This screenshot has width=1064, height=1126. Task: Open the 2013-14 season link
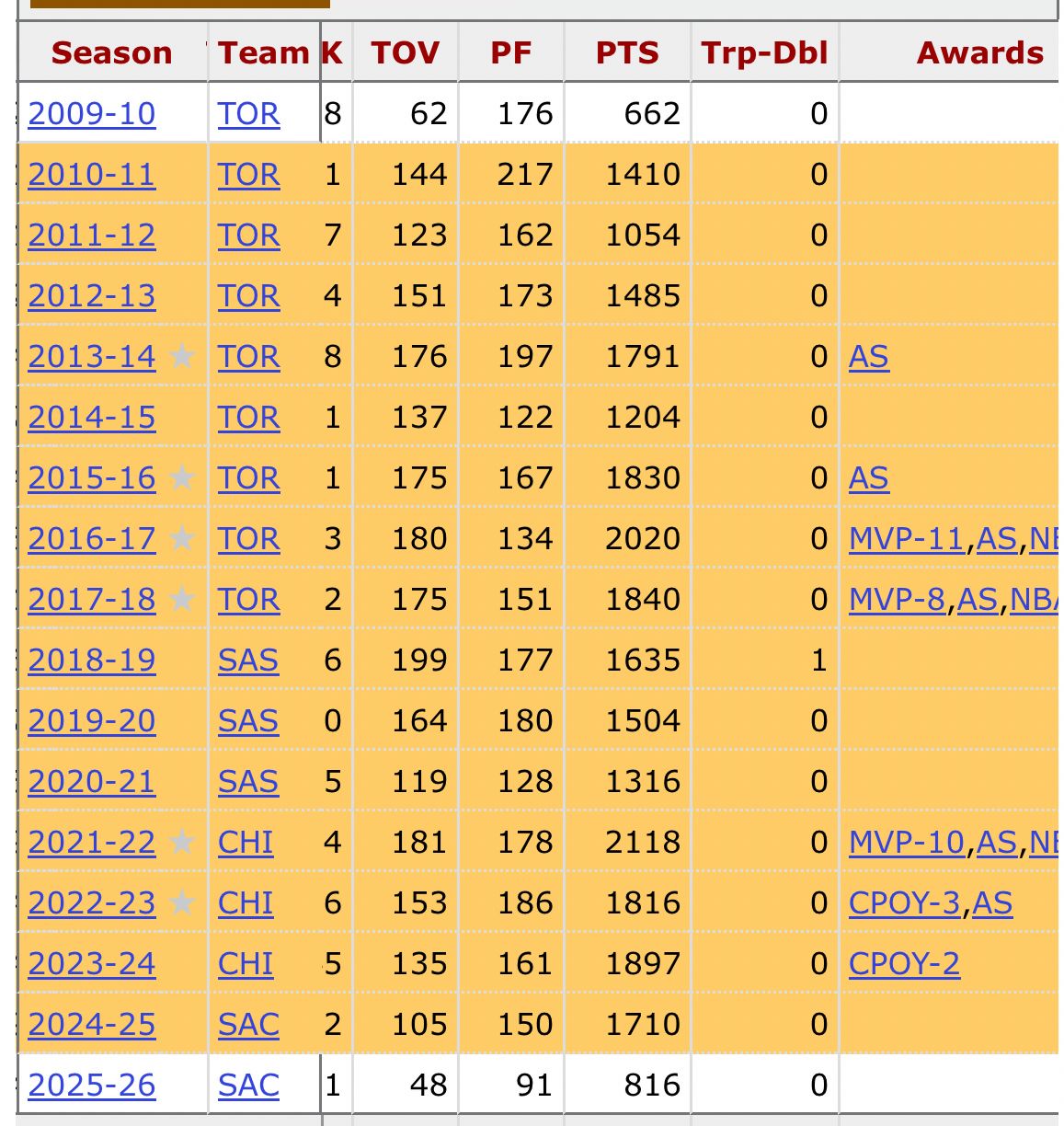tap(91, 356)
